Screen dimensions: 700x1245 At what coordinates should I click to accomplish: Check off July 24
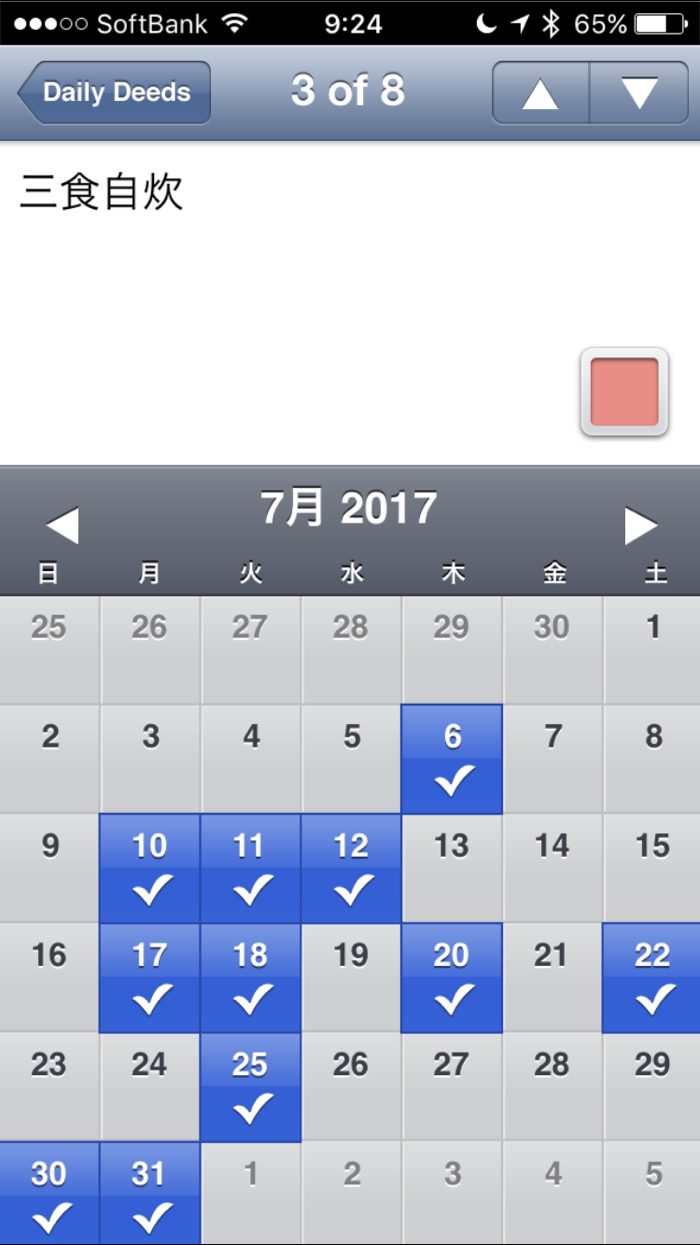pos(150,1086)
